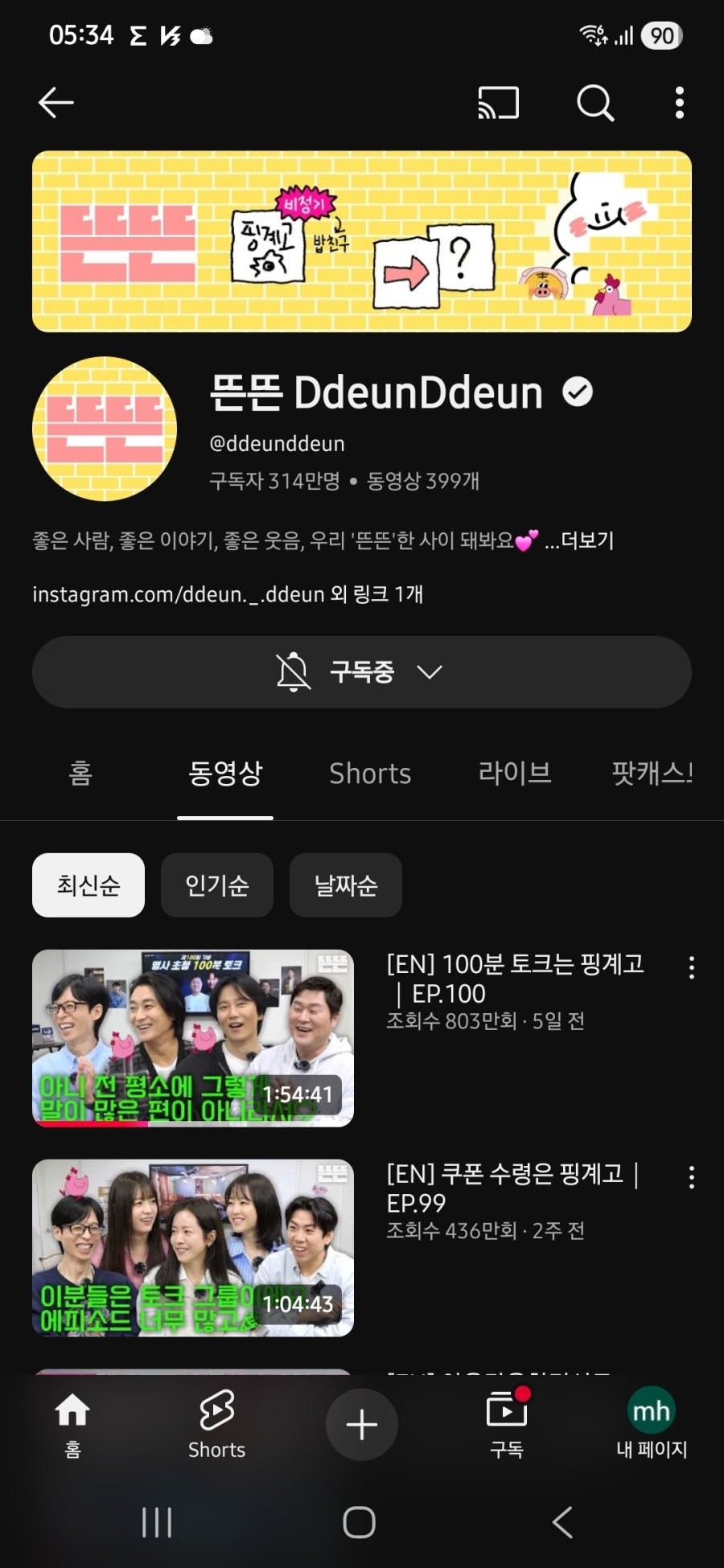Viewport: 724px width, 1568px height.
Task: Switch to the channel 홈 tab
Action: pyautogui.click(x=80, y=774)
